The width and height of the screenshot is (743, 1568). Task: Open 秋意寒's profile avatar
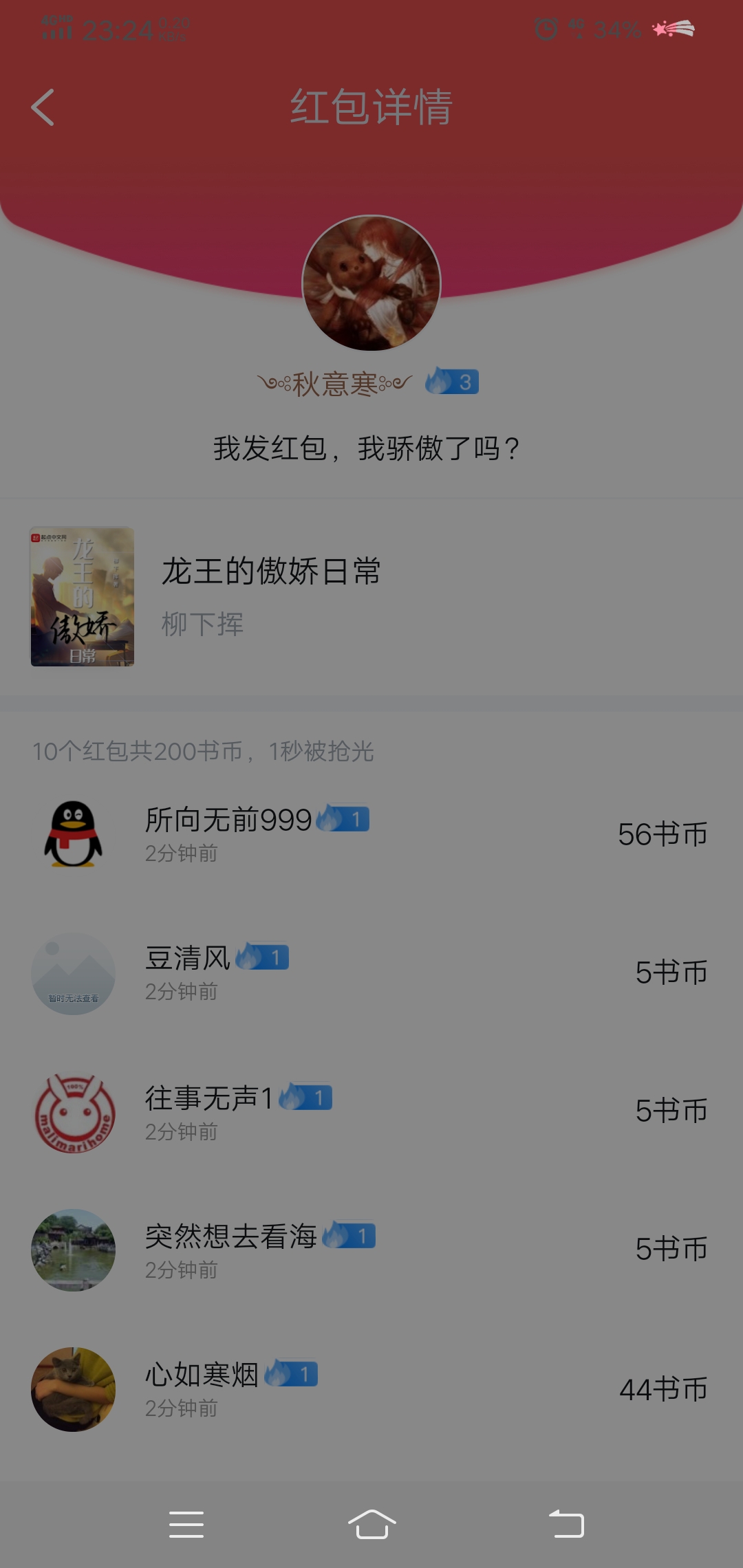[371, 283]
